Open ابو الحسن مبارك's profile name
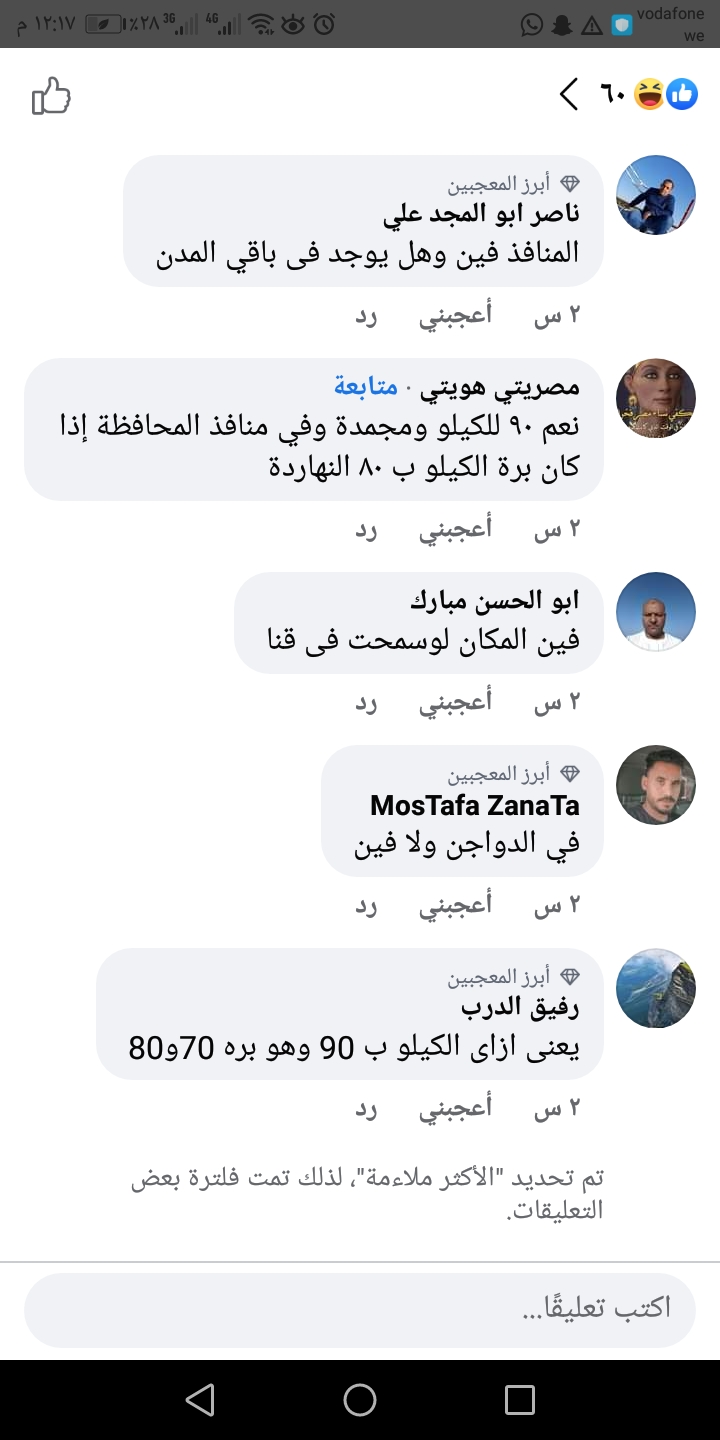The image size is (720, 1440). (494, 602)
